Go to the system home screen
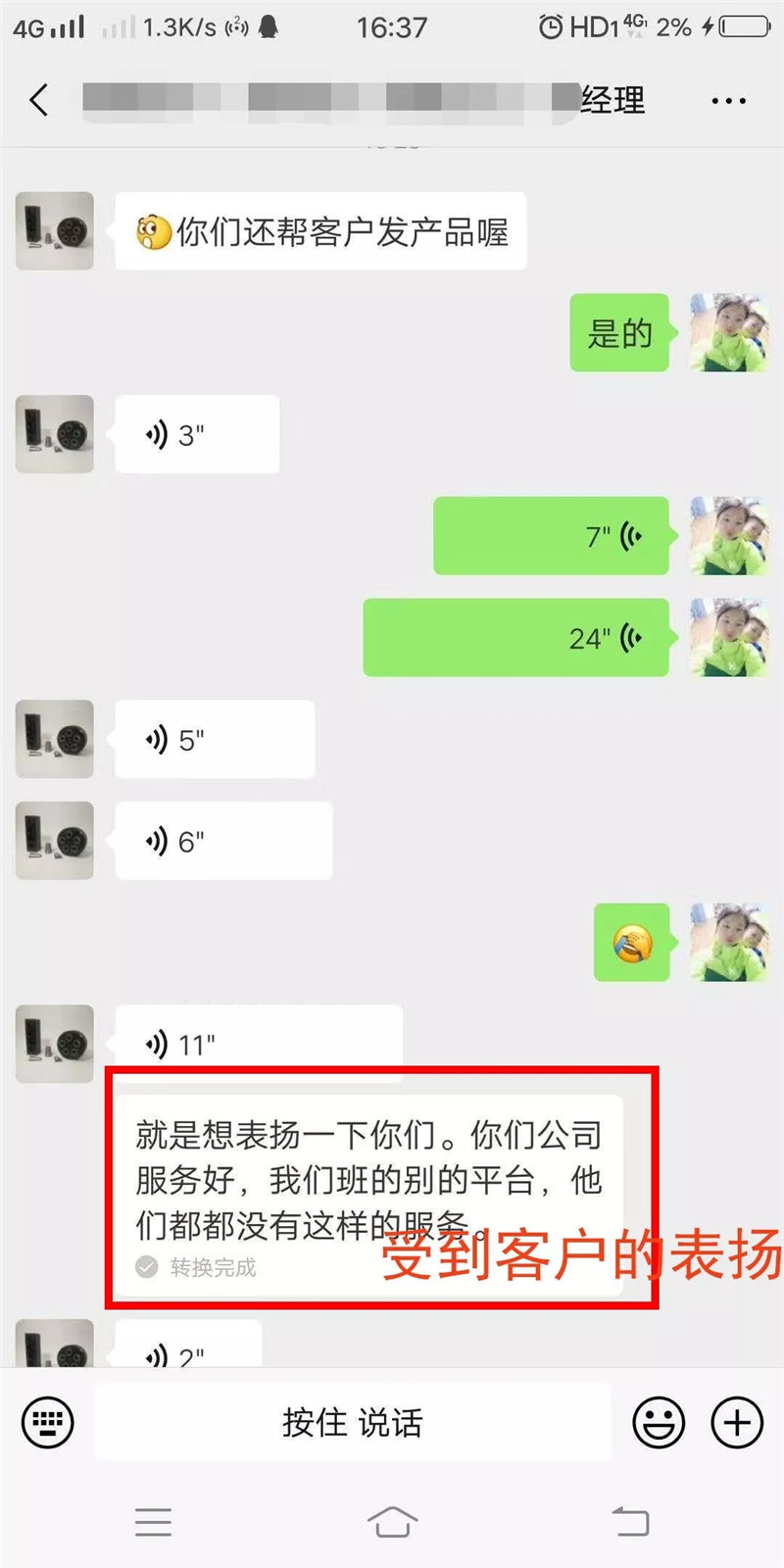 pyautogui.click(x=392, y=1522)
